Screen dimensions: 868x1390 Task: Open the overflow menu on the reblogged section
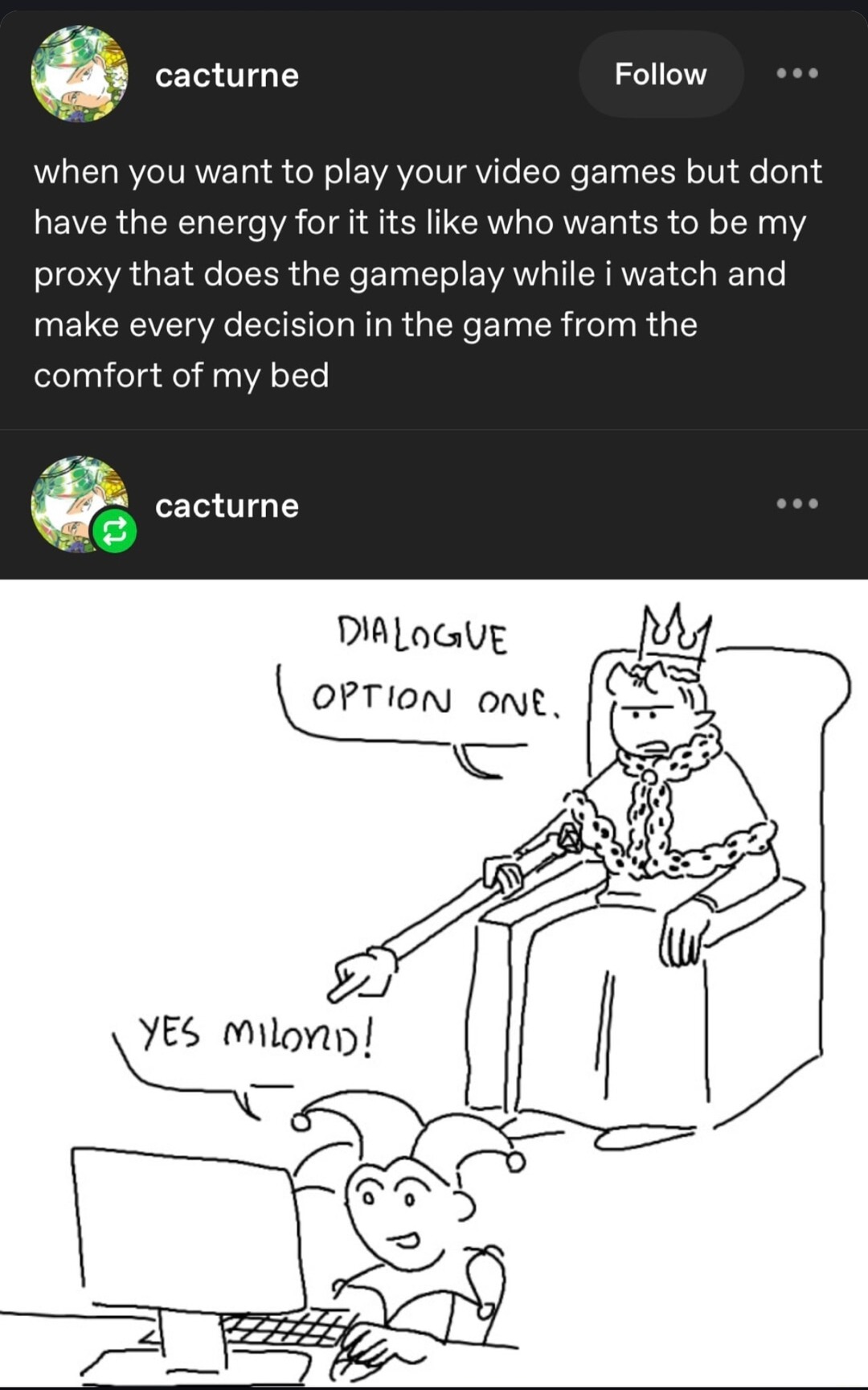797,504
